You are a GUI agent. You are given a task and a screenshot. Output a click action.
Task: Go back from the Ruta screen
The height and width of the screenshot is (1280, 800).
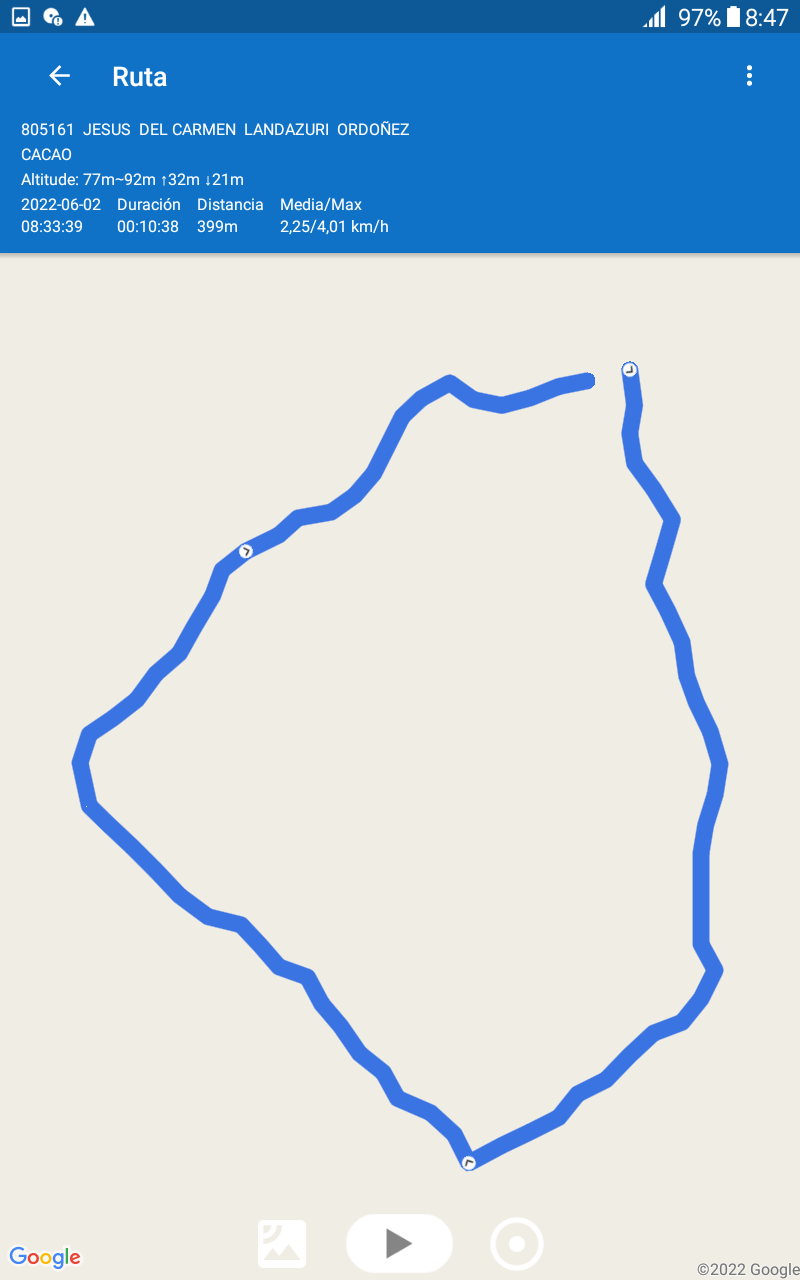60,76
